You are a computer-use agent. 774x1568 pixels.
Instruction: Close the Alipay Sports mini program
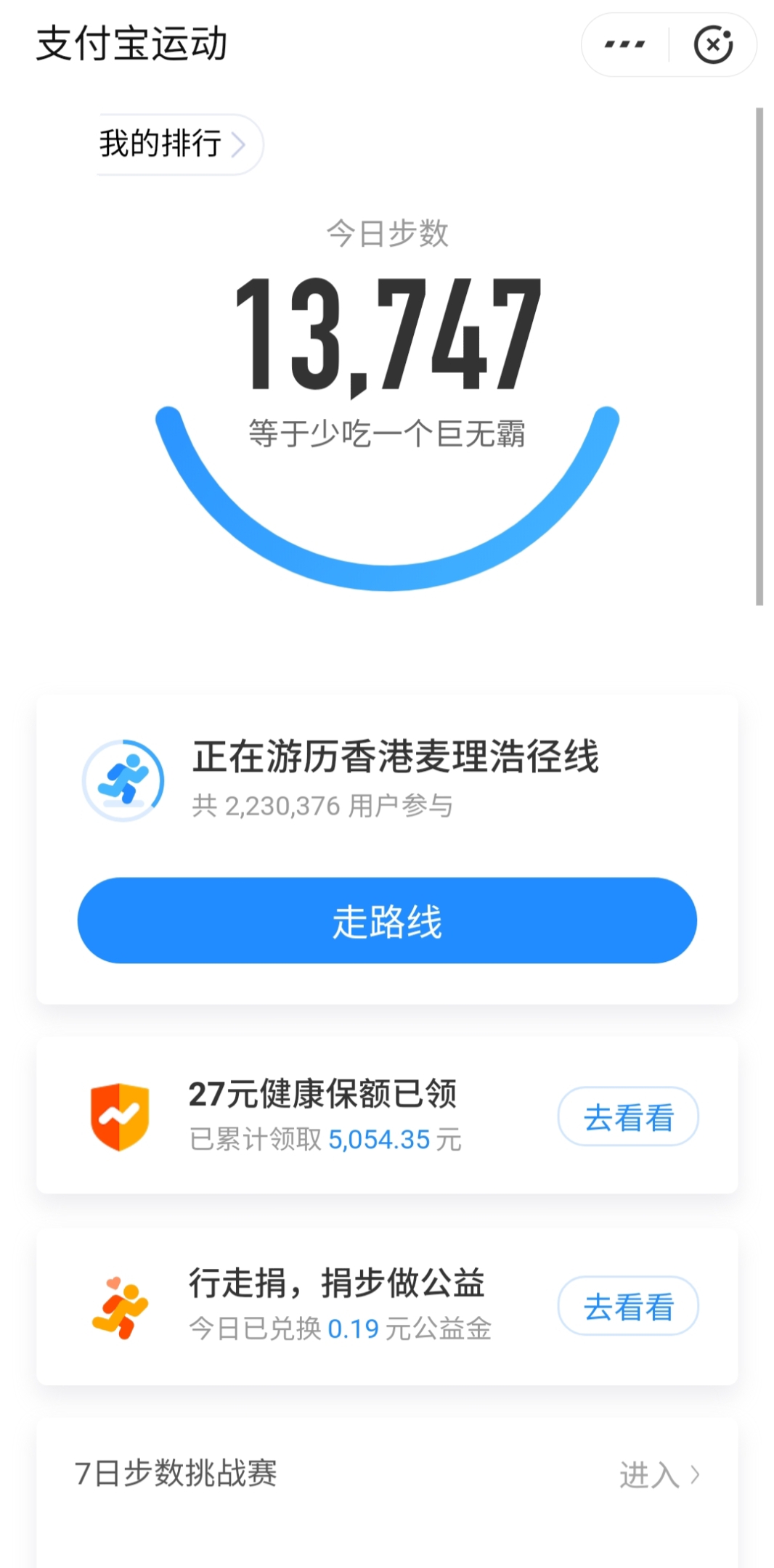[x=713, y=45]
